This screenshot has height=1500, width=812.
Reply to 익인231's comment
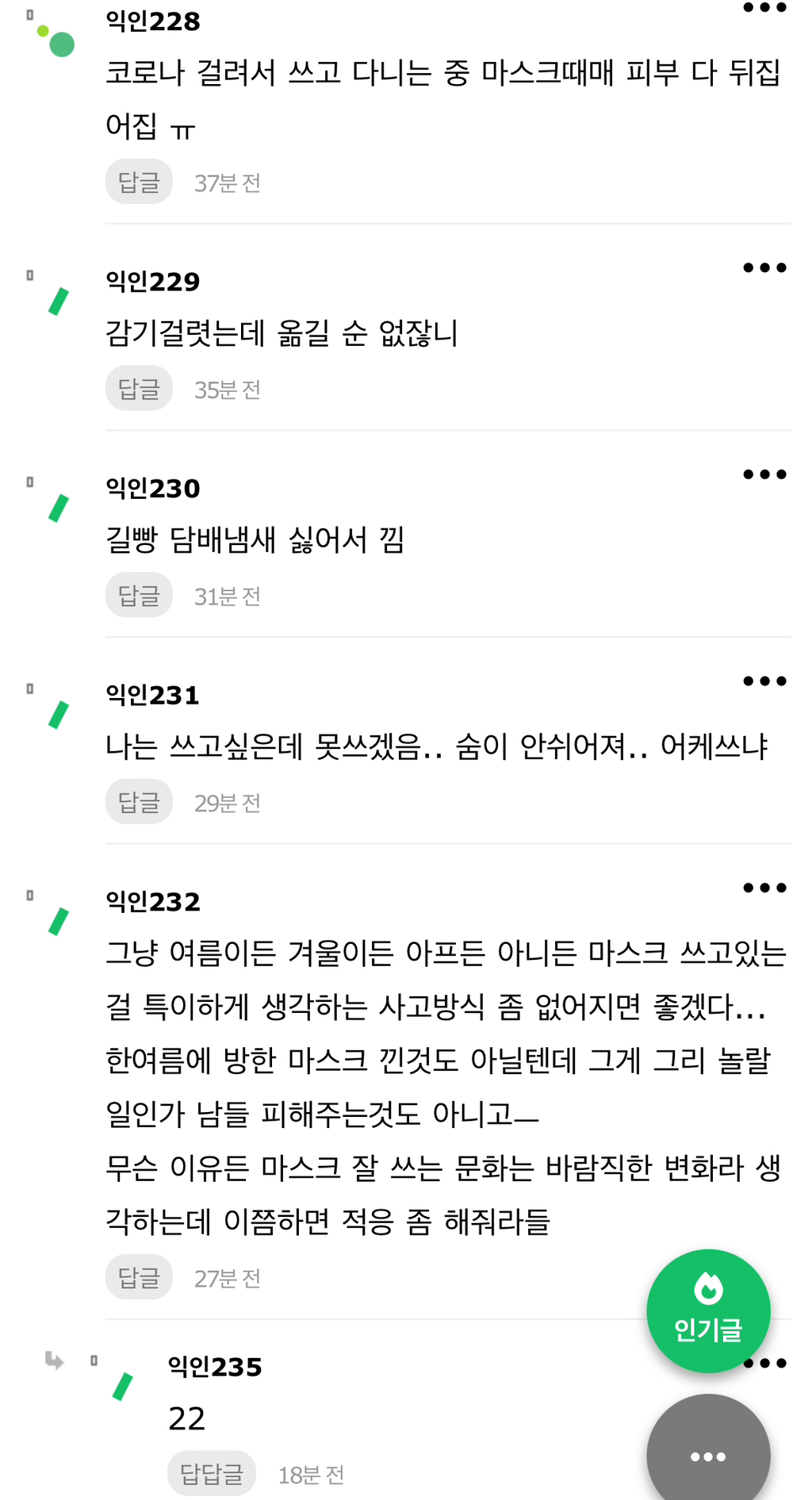pyautogui.click(x=139, y=801)
